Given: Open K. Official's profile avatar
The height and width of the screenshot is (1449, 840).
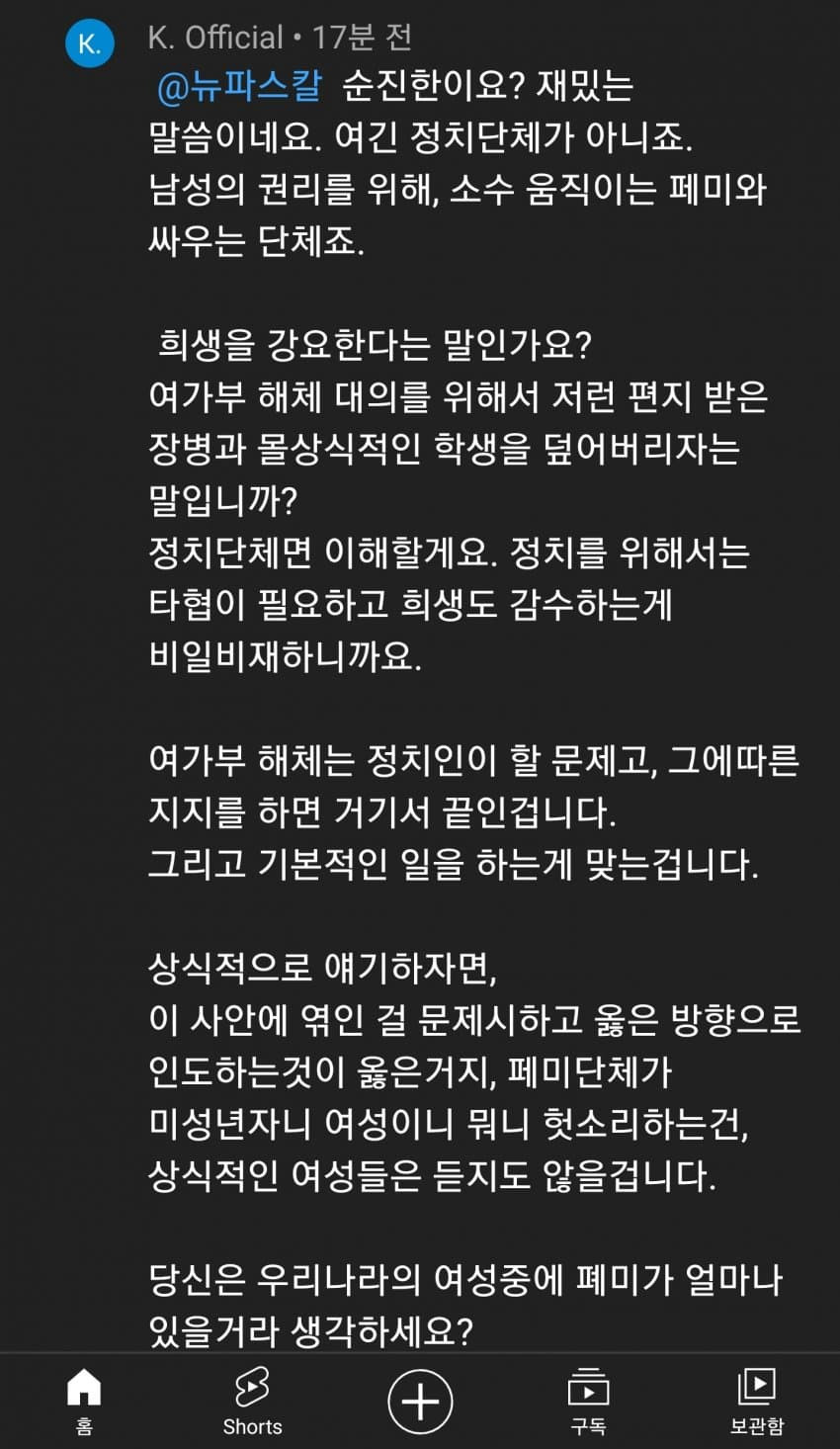Looking at the screenshot, I should tap(89, 43).
